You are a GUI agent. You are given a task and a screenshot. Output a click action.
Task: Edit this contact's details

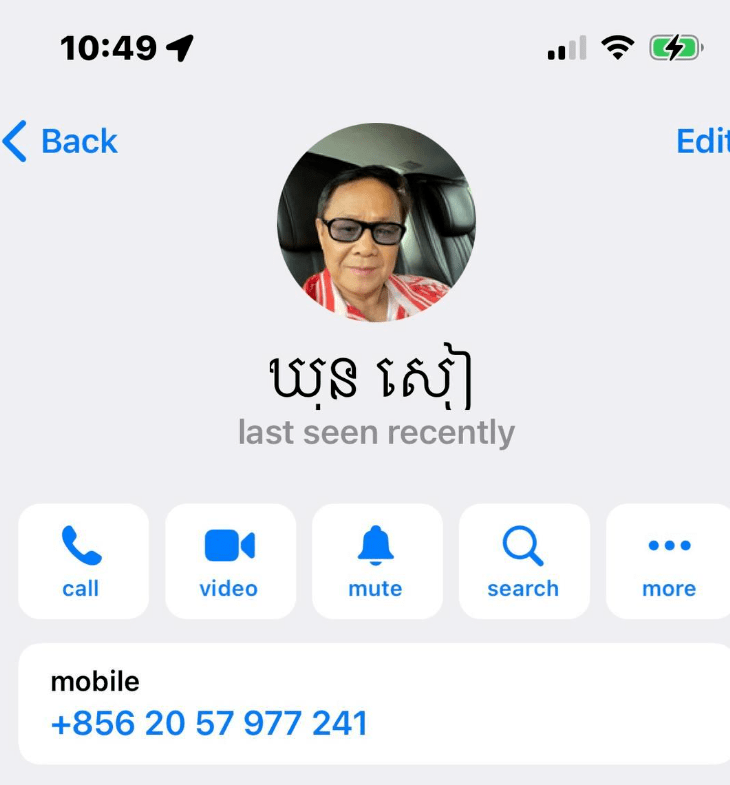(x=703, y=142)
